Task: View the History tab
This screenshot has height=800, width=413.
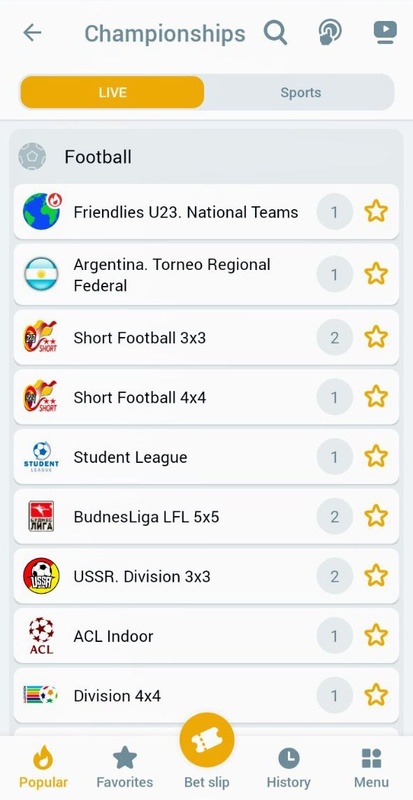Action: point(288,767)
